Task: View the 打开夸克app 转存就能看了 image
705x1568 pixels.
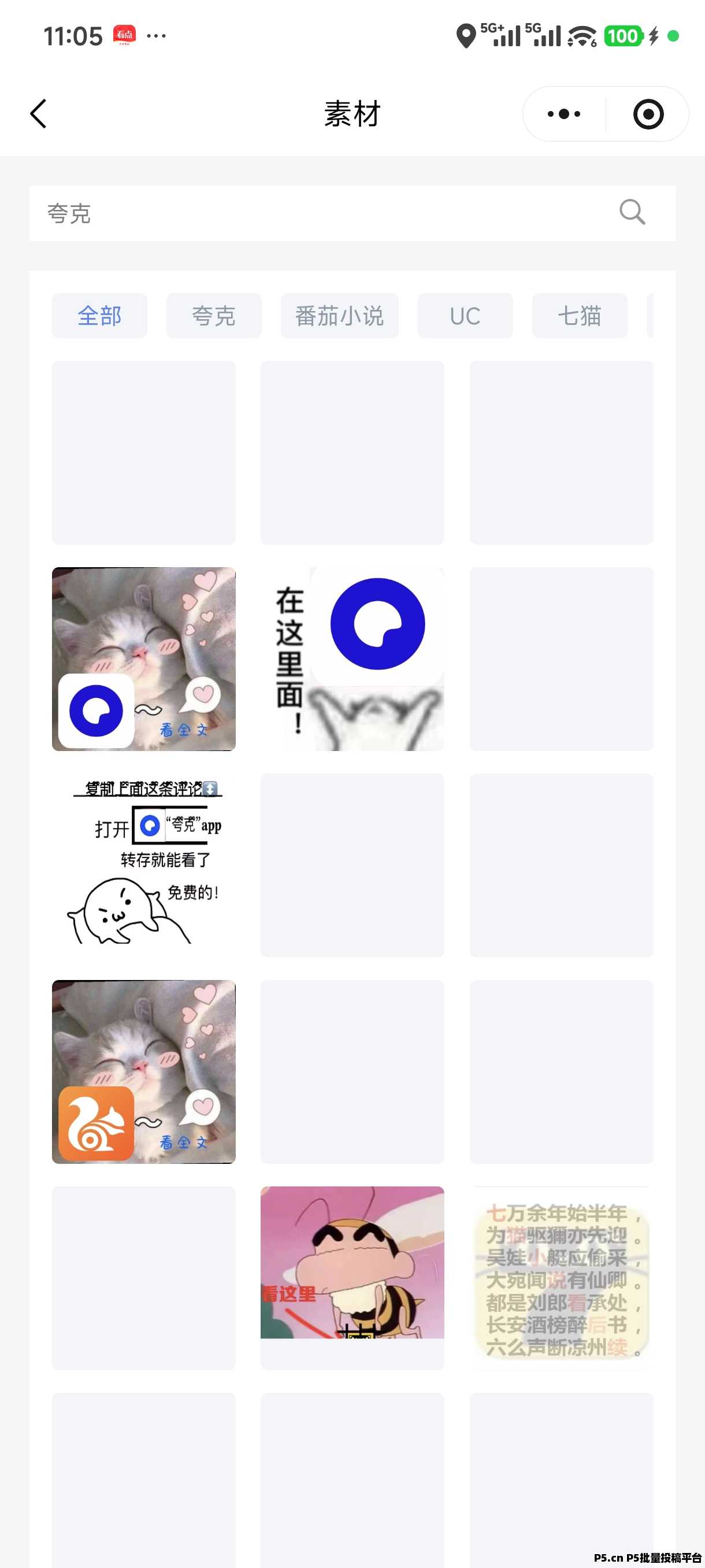Action: [143, 865]
